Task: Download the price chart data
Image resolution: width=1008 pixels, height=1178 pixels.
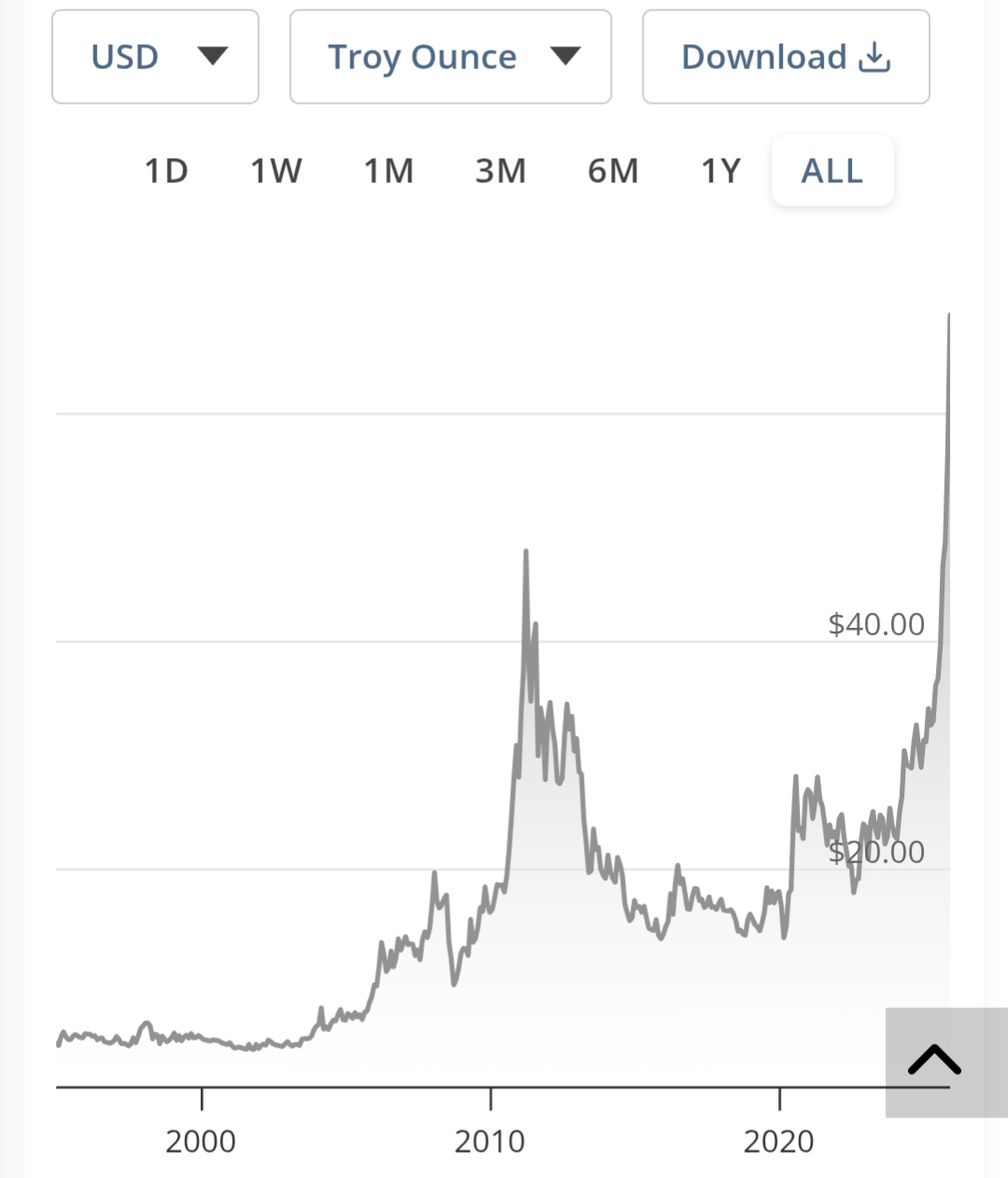Action: [786, 57]
